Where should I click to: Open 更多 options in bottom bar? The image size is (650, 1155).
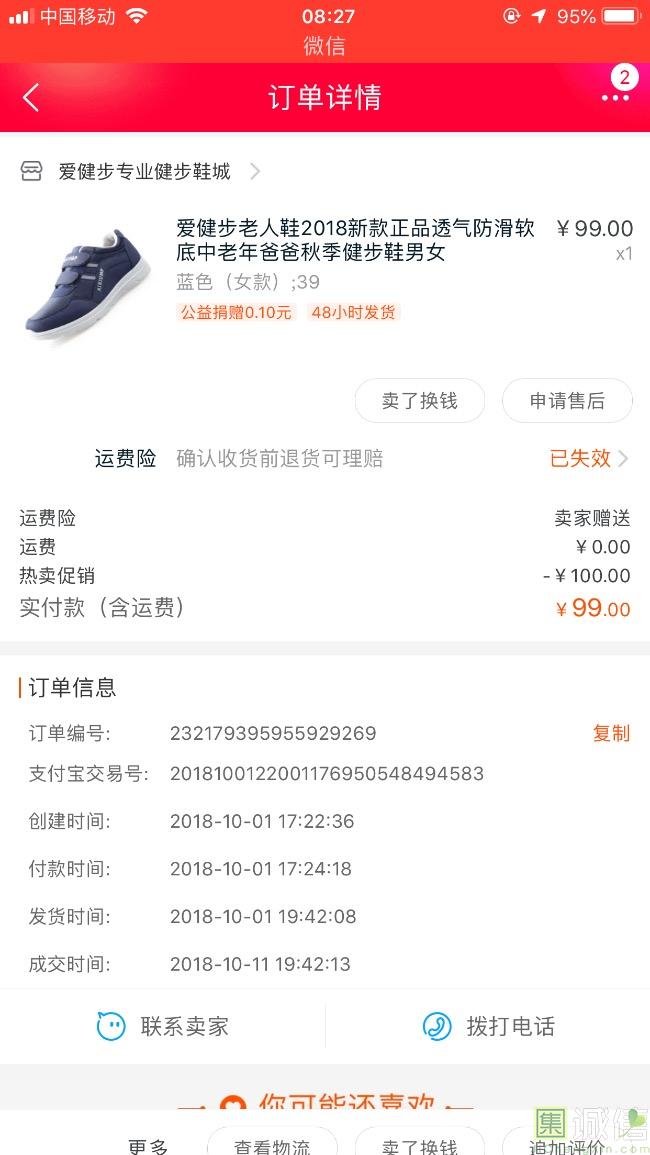(148, 1145)
